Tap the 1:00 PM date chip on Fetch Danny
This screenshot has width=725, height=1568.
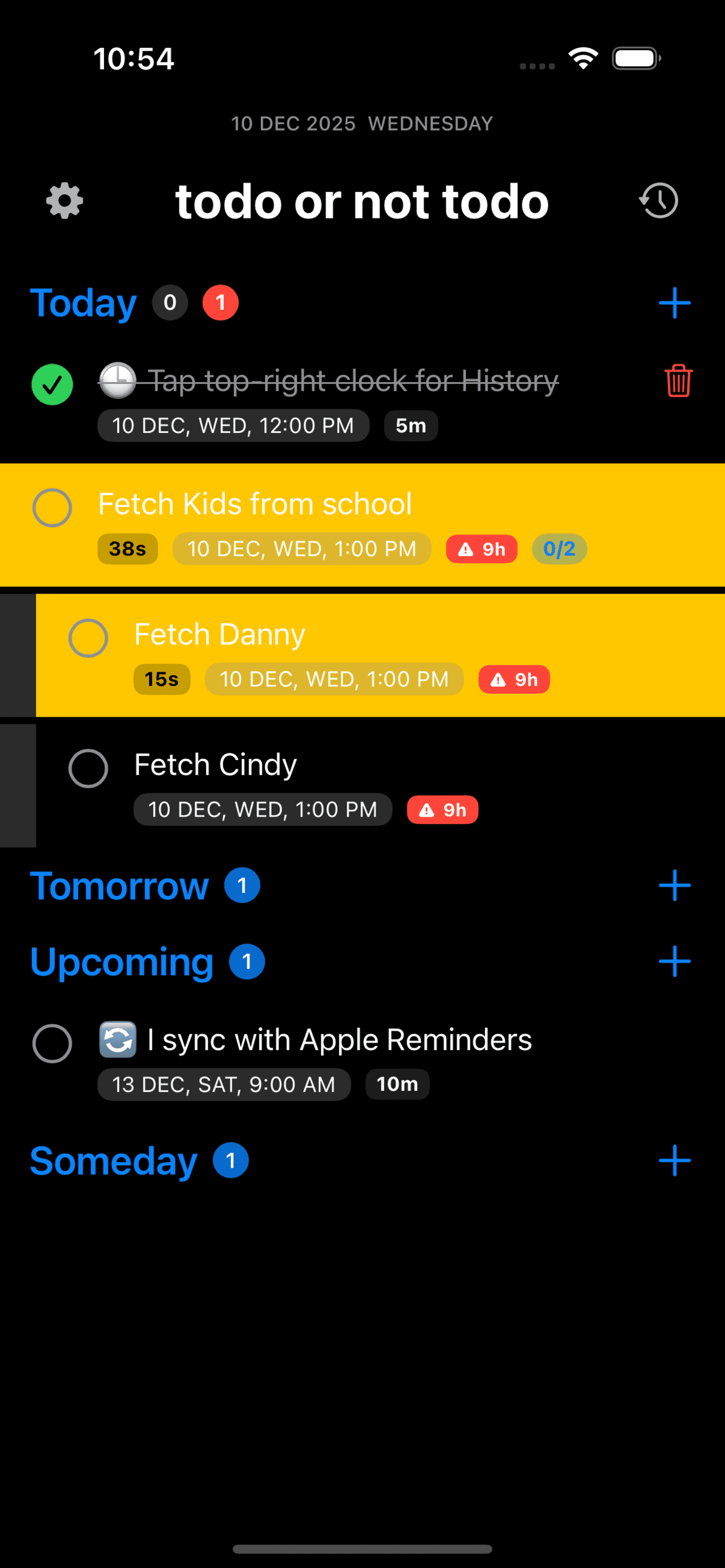pyautogui.click(x=335, y=679)
